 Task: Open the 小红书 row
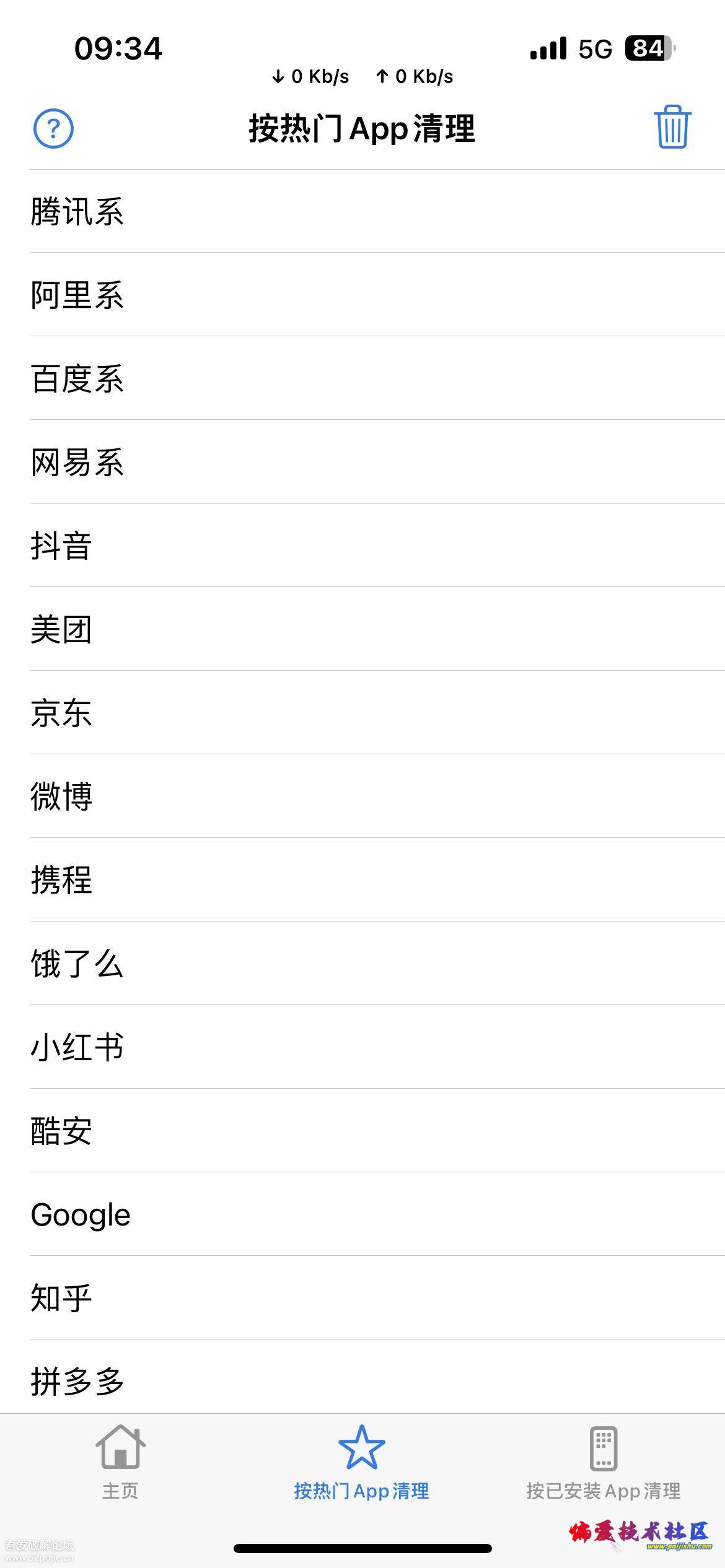coord(377,1047)
